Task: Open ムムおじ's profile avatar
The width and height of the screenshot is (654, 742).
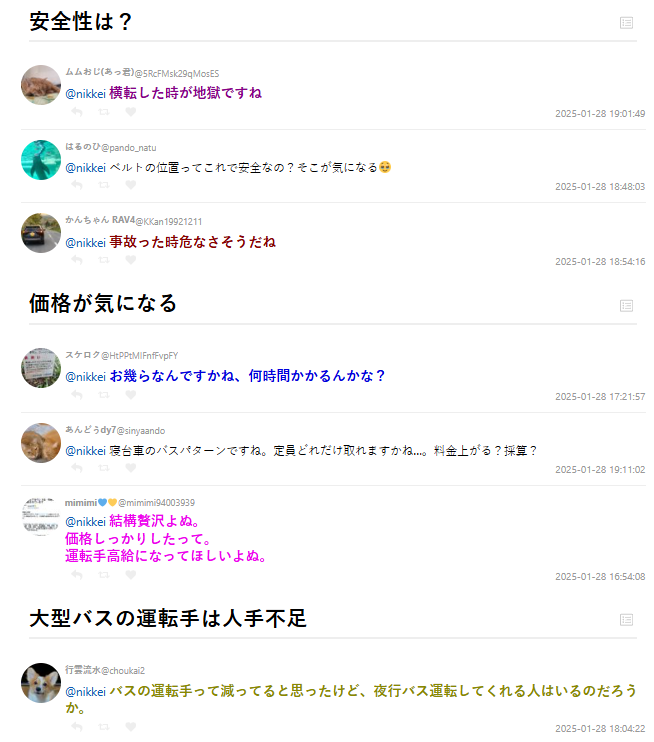Action: [41, 85]
